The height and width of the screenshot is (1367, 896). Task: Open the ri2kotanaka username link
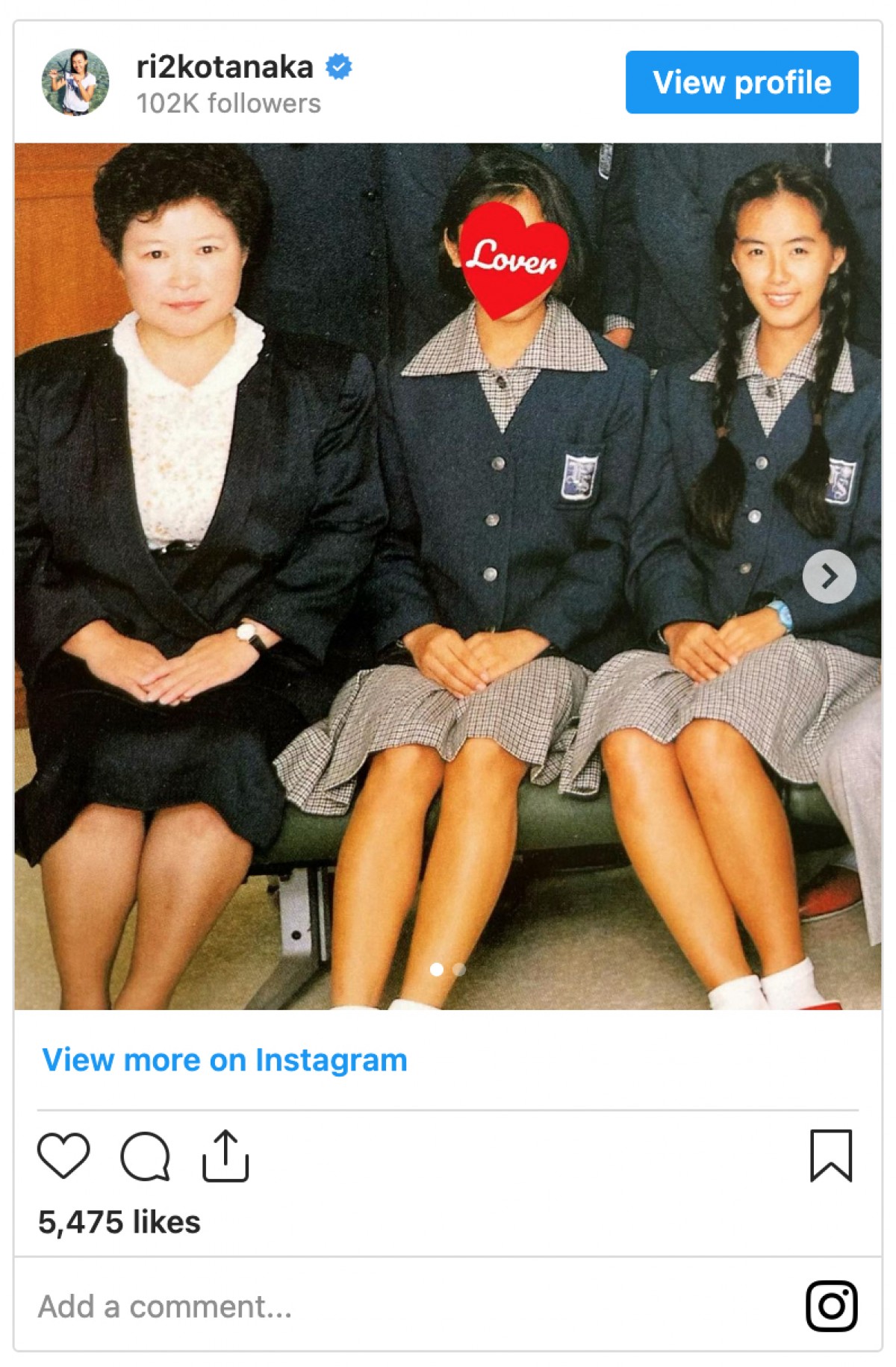coord(224,67)
